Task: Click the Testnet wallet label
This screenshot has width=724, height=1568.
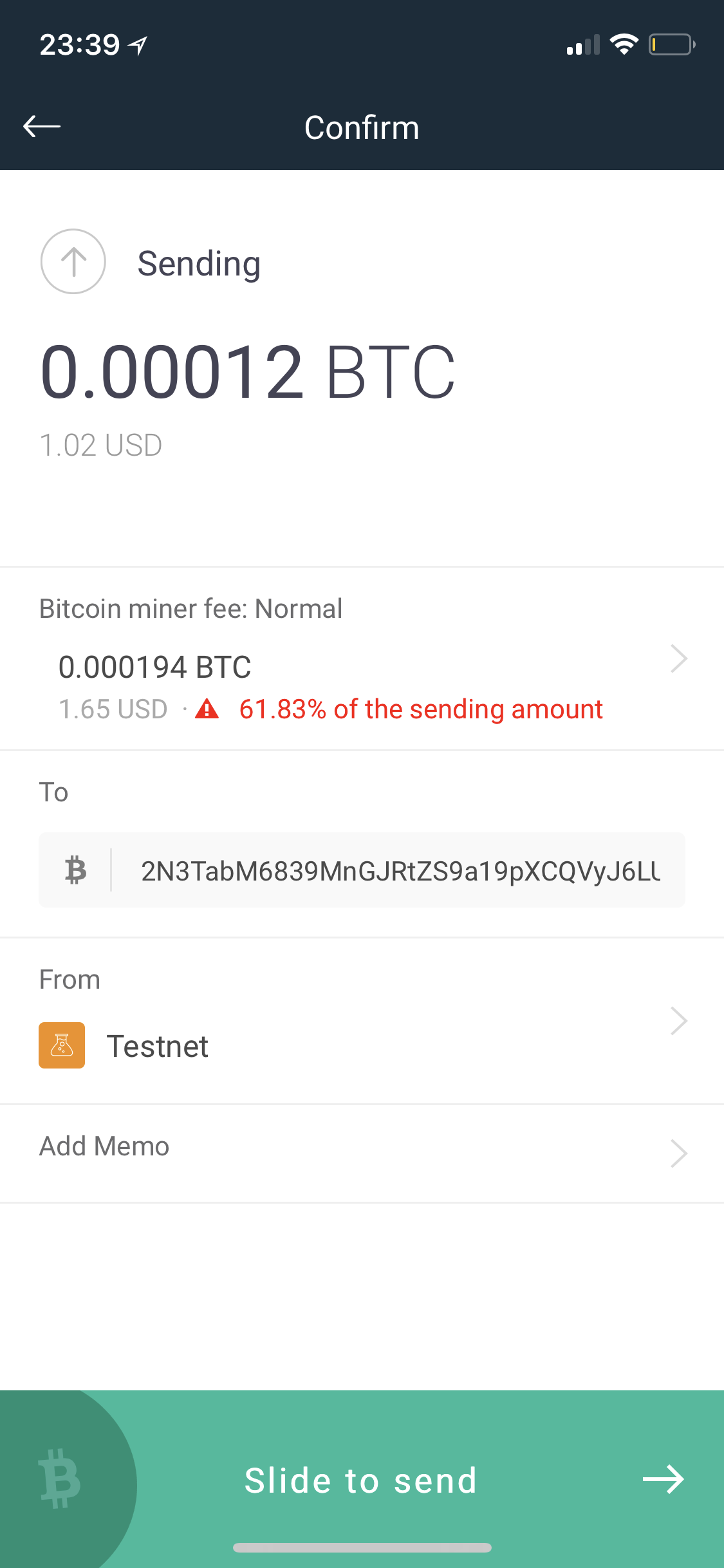Action: [x=158, y=1045]
